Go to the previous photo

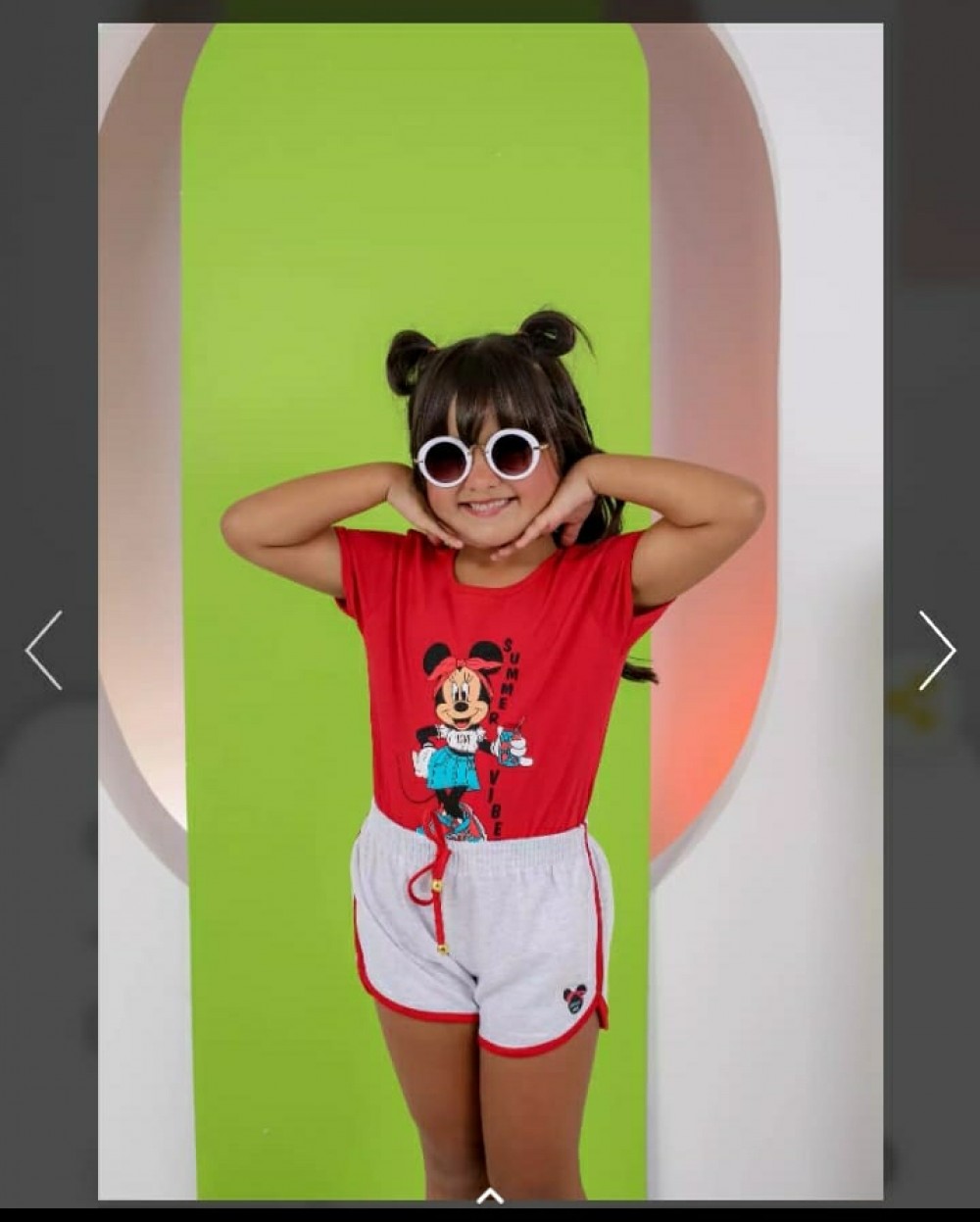pos(44,651)
